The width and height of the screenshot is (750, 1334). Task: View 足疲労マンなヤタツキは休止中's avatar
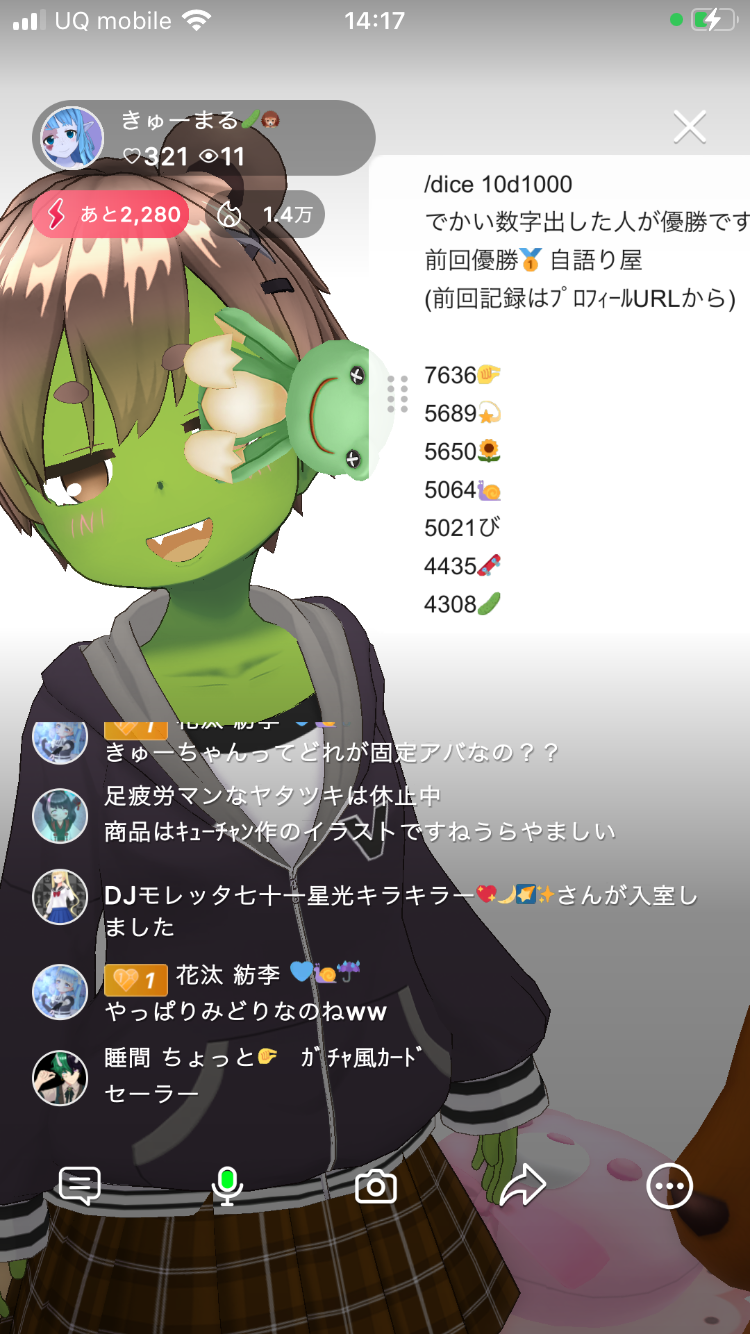tap(60, 815)
